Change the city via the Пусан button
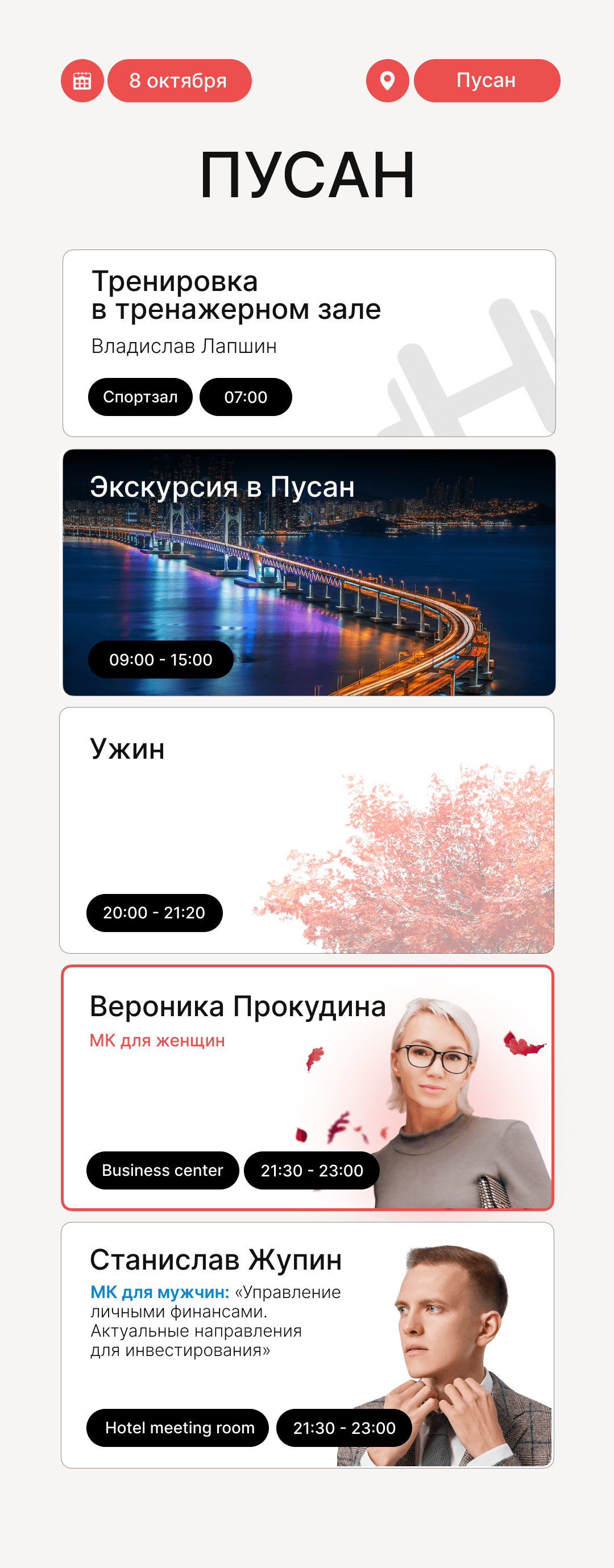 point(486,80)
